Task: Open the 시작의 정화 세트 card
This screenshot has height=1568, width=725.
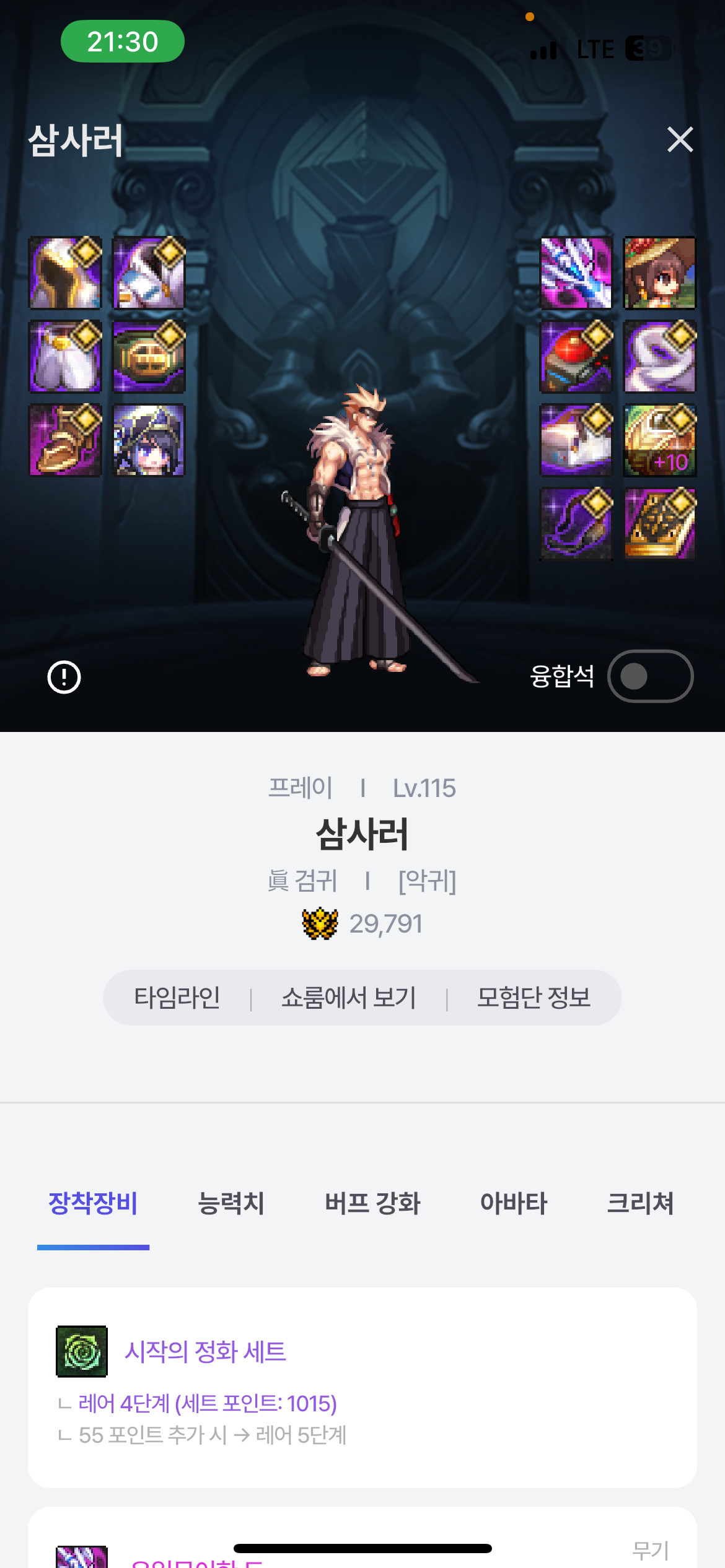Action: click(362, 1387)
